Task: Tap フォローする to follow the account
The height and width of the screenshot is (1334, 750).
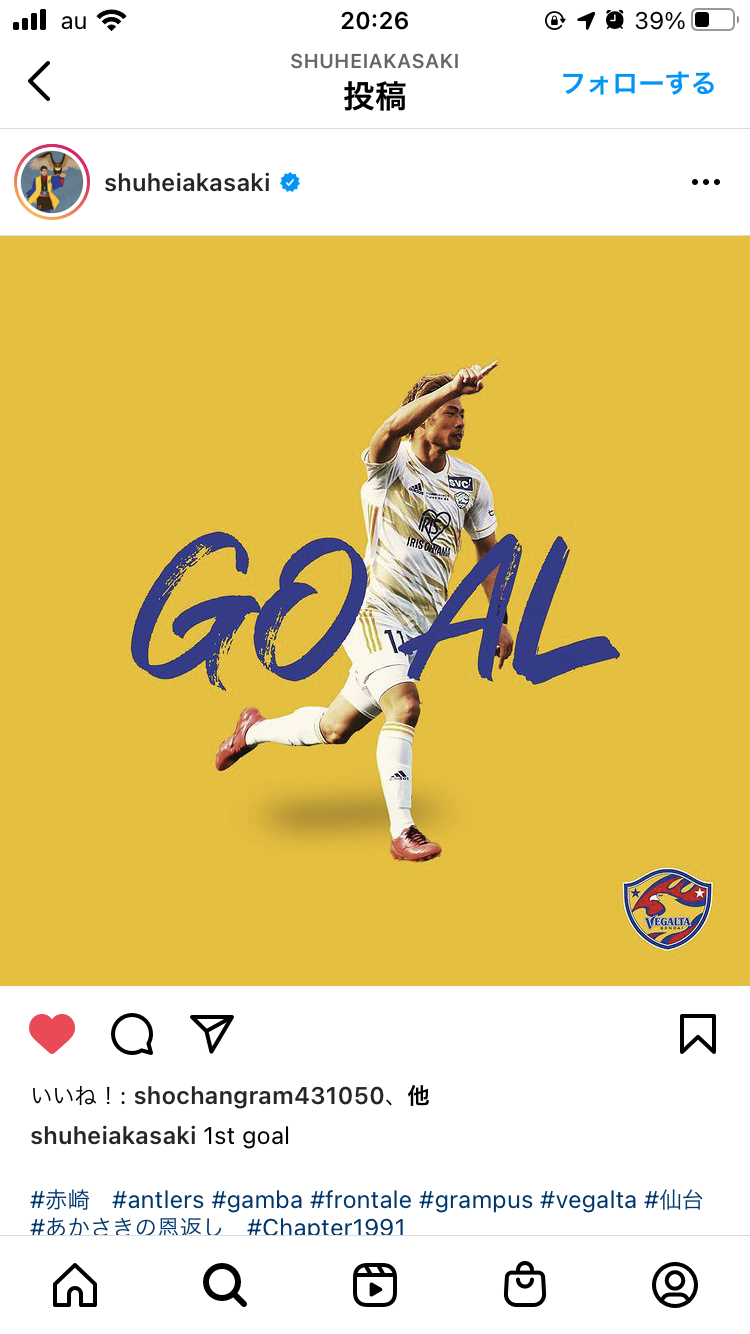Action: click(638, 83)
